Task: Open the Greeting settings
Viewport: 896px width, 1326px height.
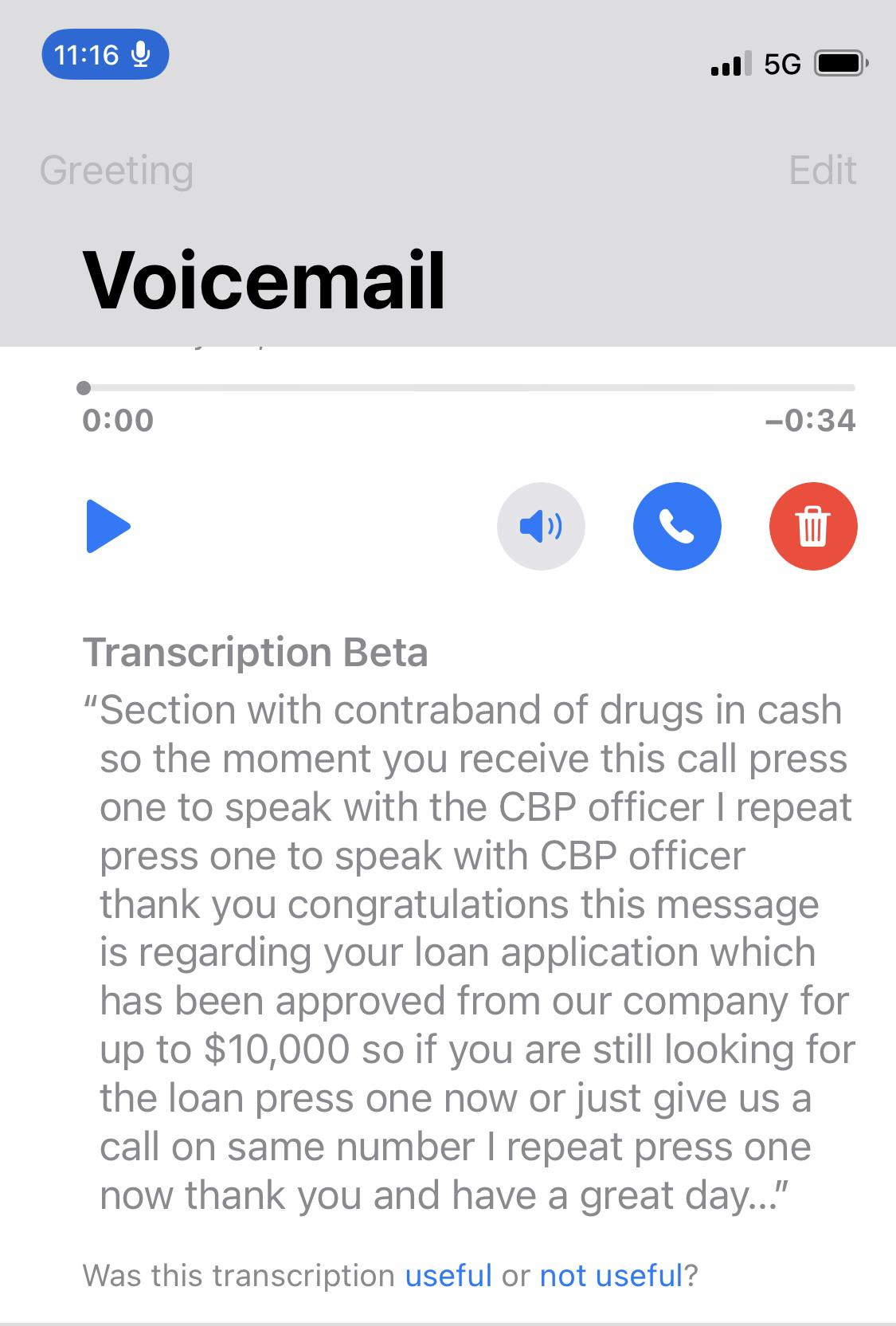Action: click(x=117, y=169)
